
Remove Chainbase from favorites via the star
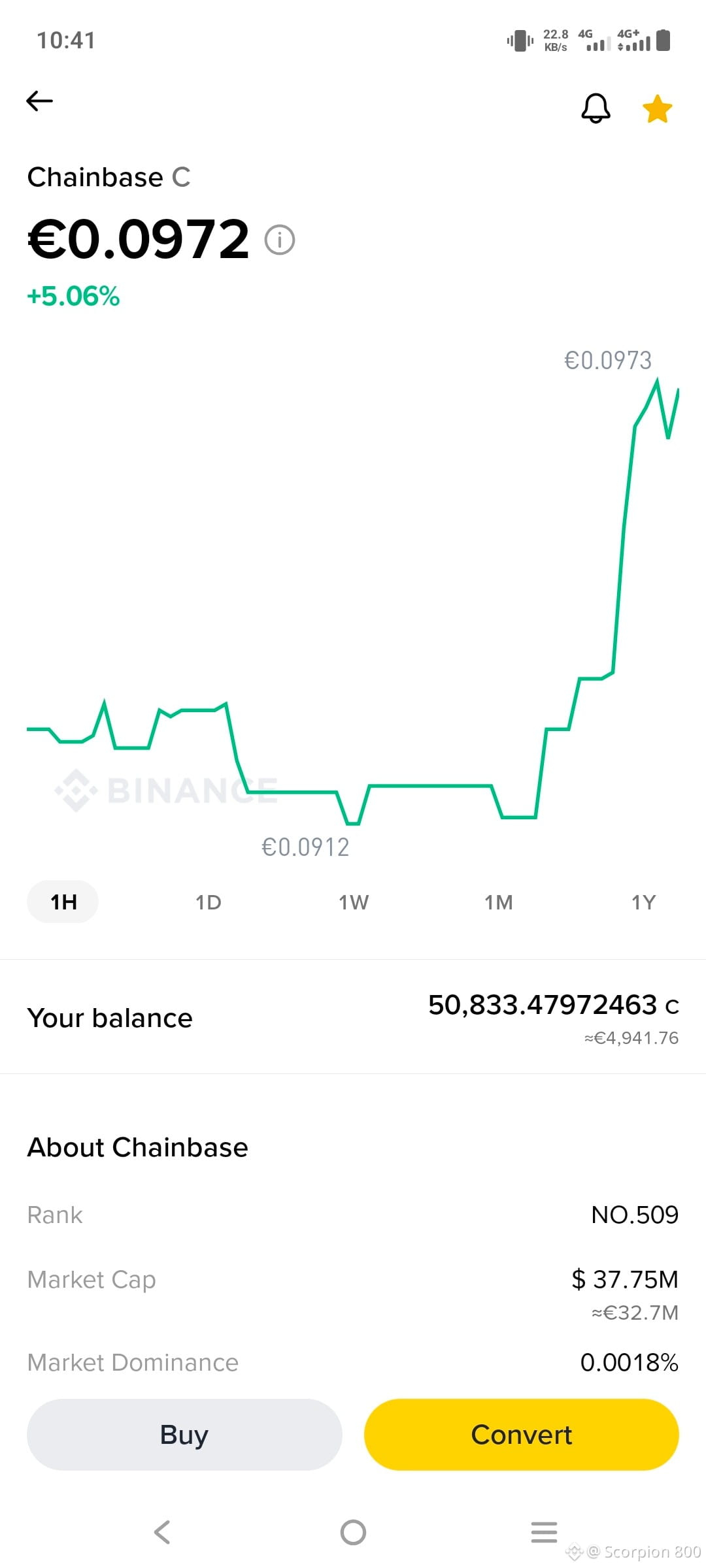tap(658, 109)
